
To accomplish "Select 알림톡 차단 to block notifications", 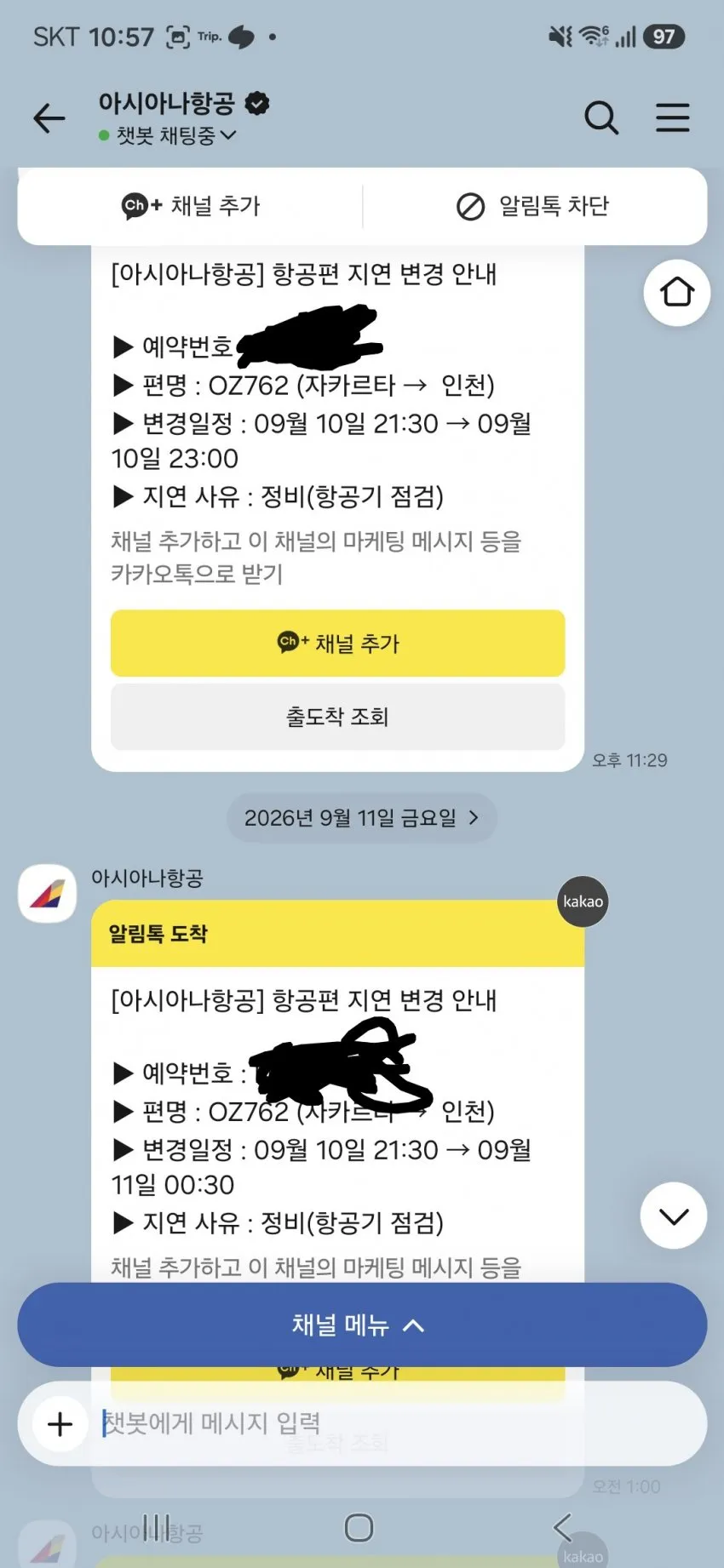I will (x=534, y=206).
